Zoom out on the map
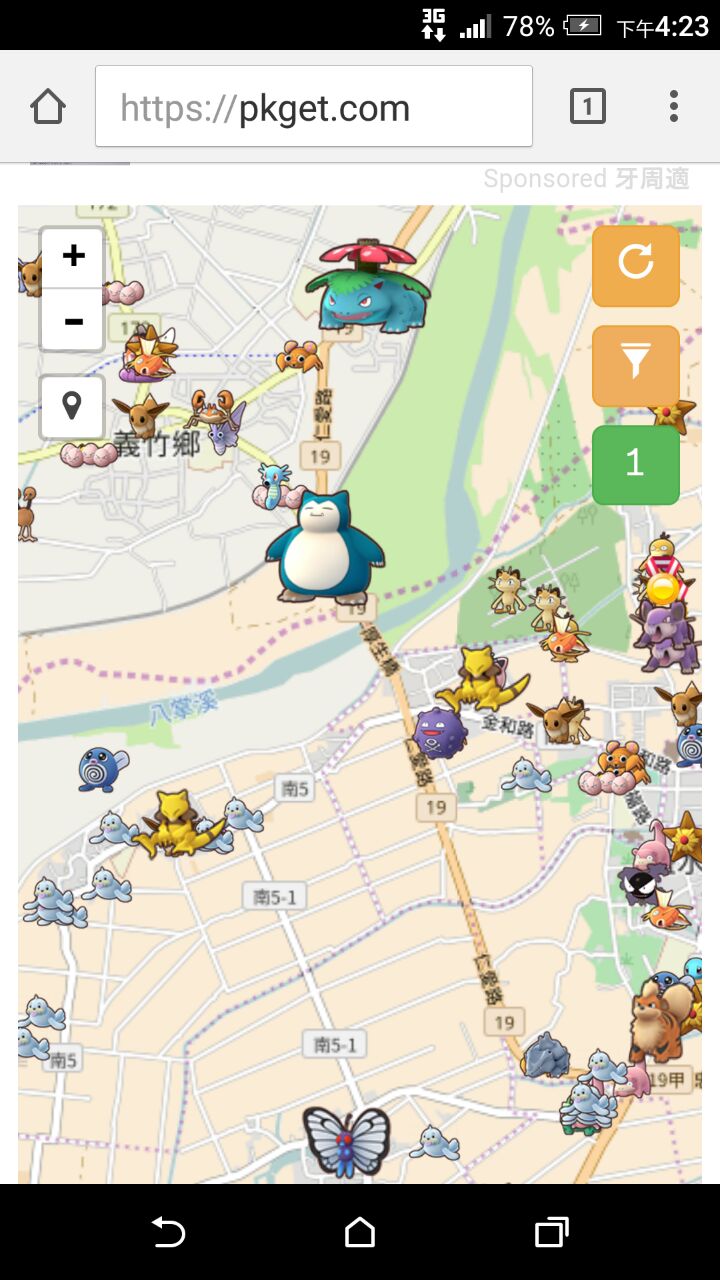 coord(72,321)
